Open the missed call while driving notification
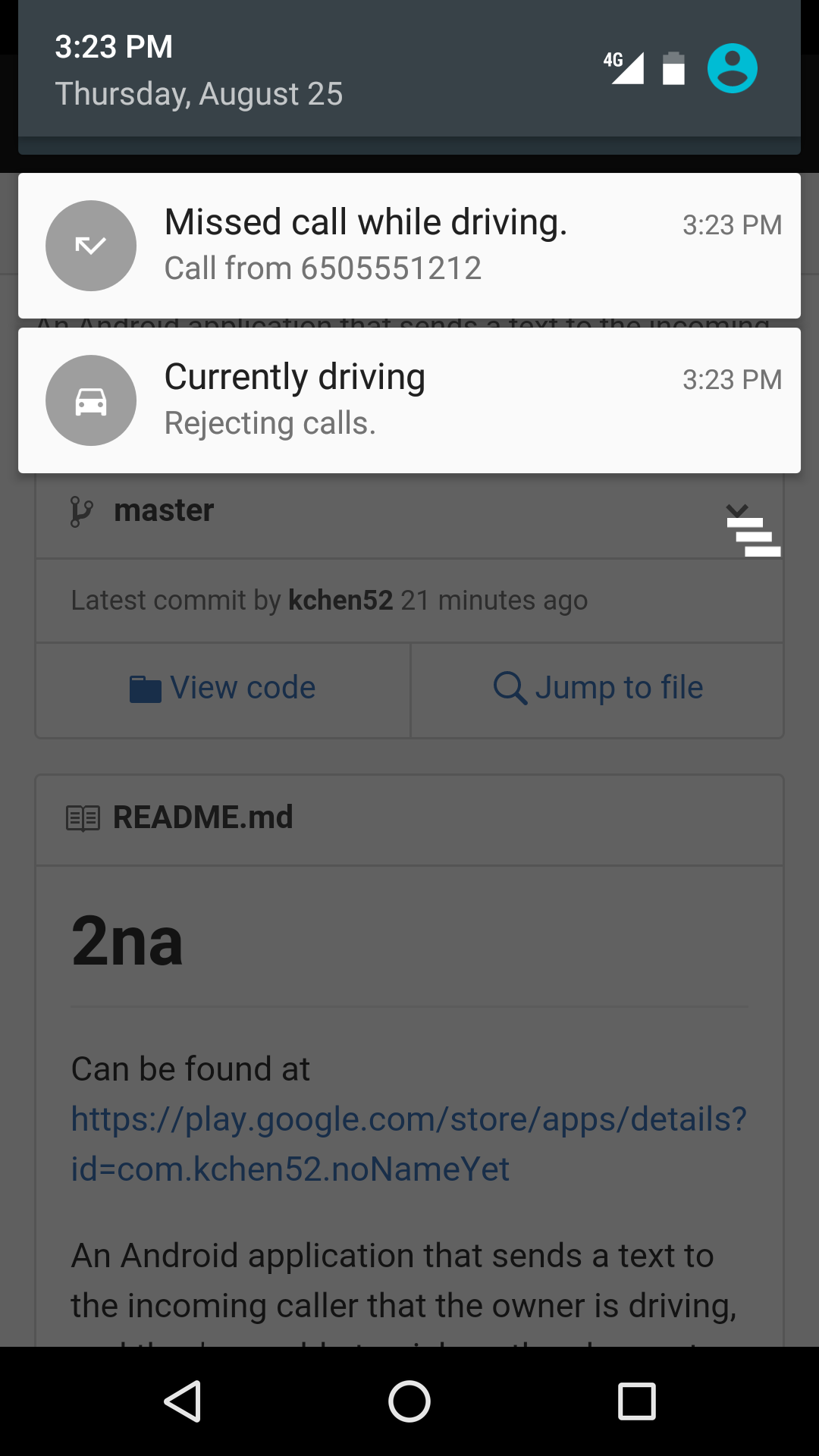Image resolution: width=819 pixels, height=1456 pixels. click(409, 246)
